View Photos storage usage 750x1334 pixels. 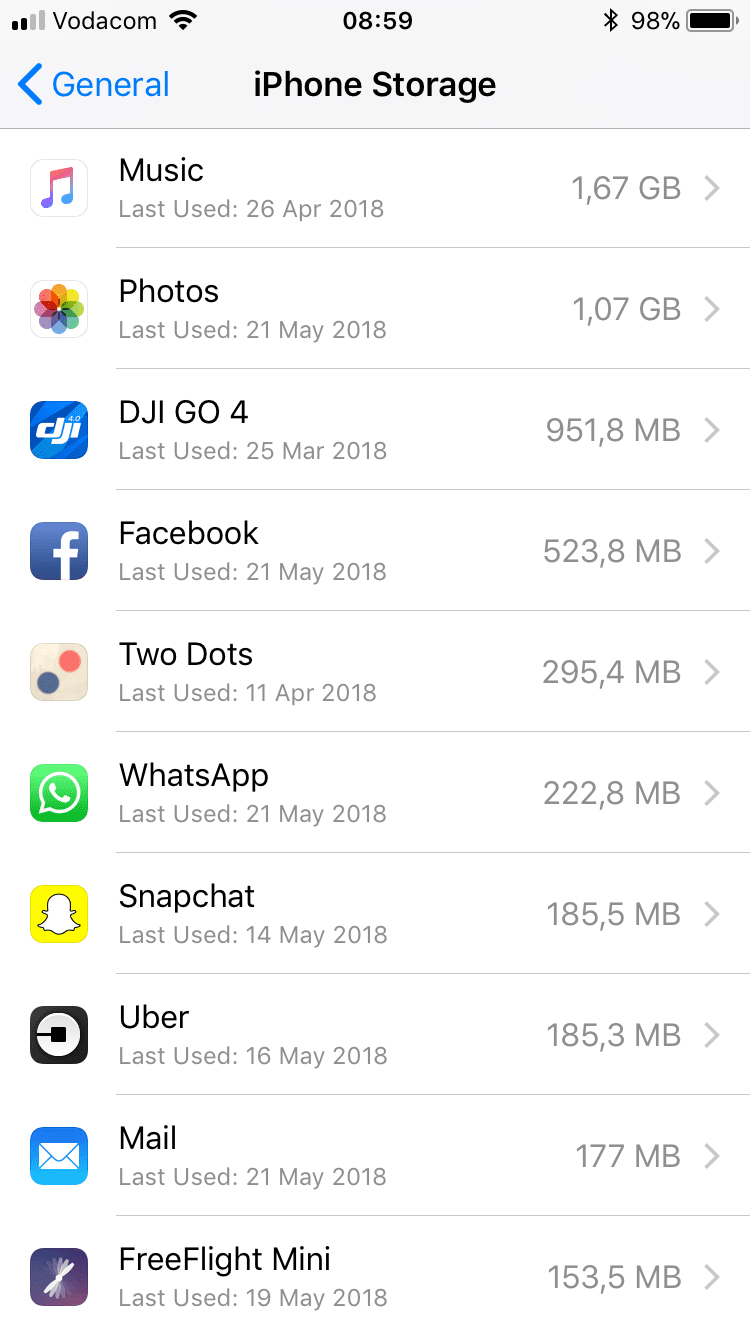pos(375,309)
